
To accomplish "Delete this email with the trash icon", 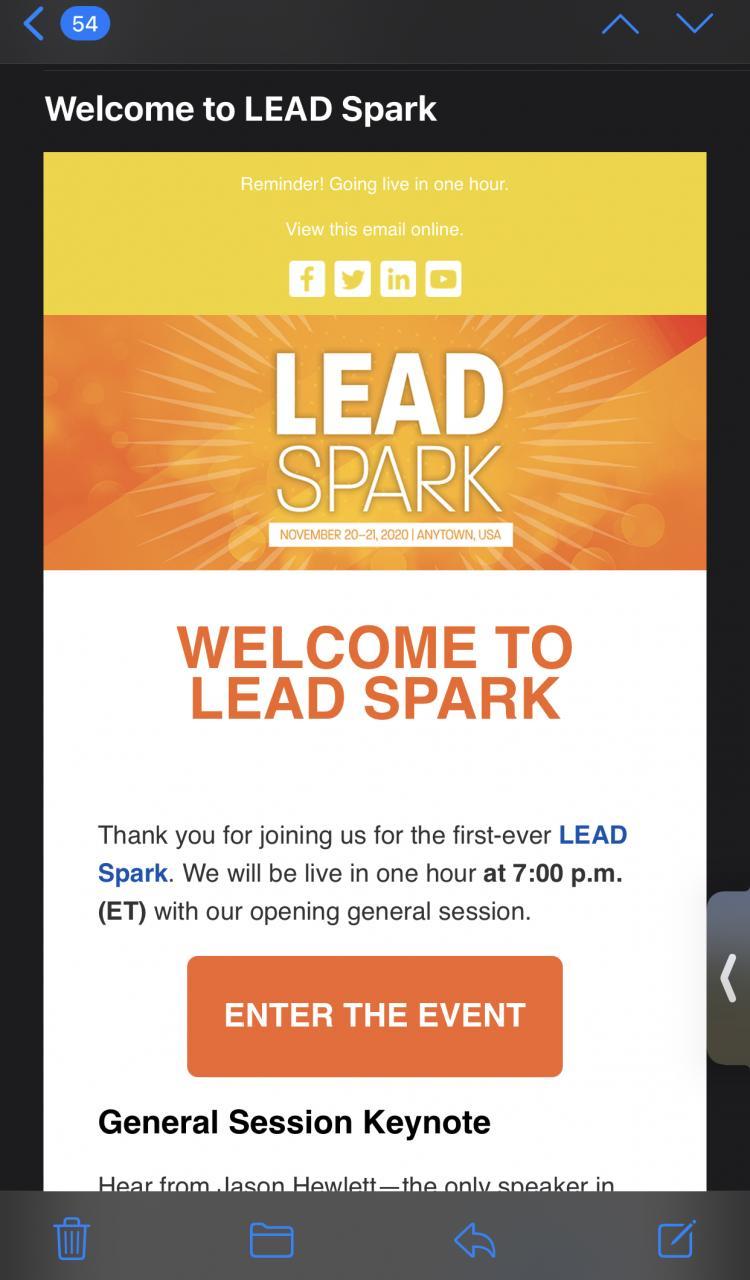I will (71, 1239).
